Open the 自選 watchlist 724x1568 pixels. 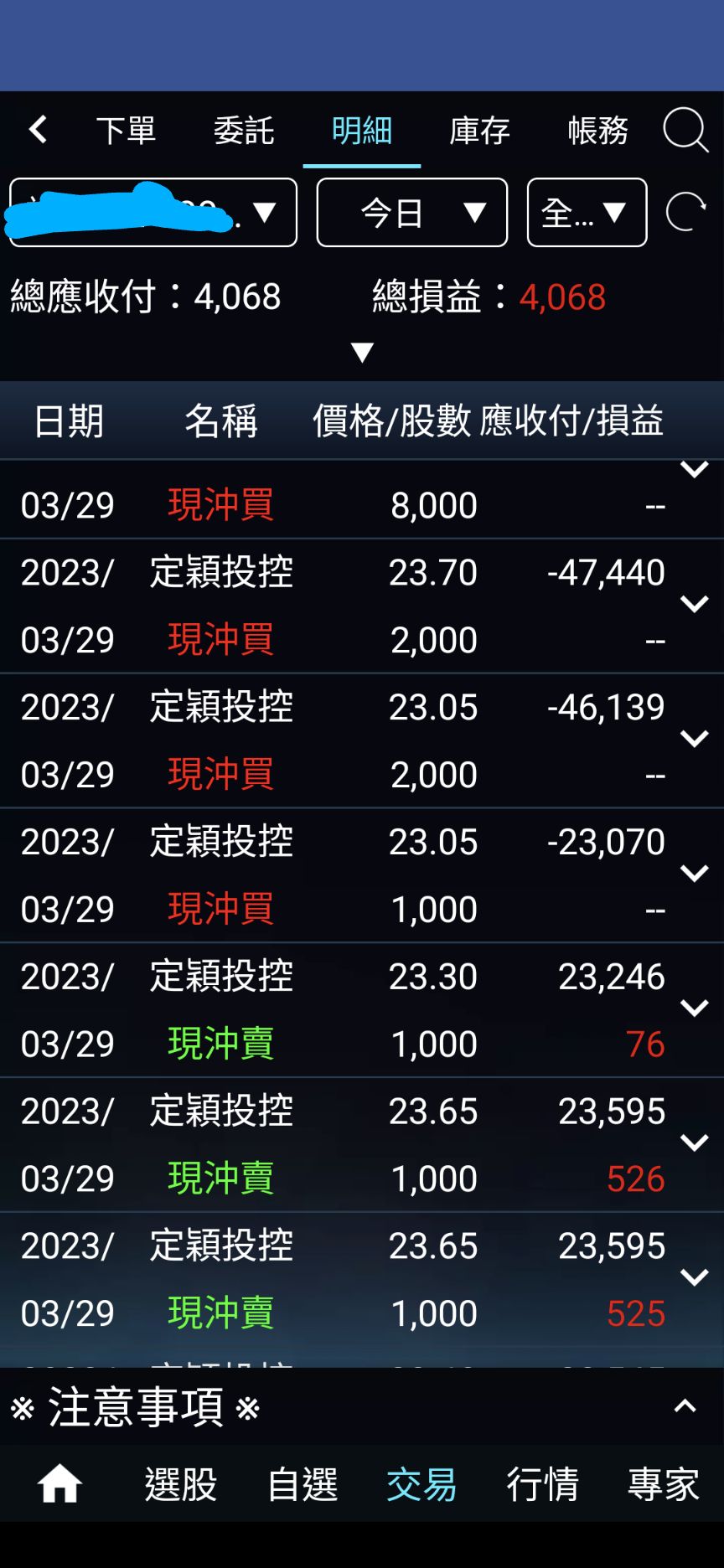(302, 1483)
